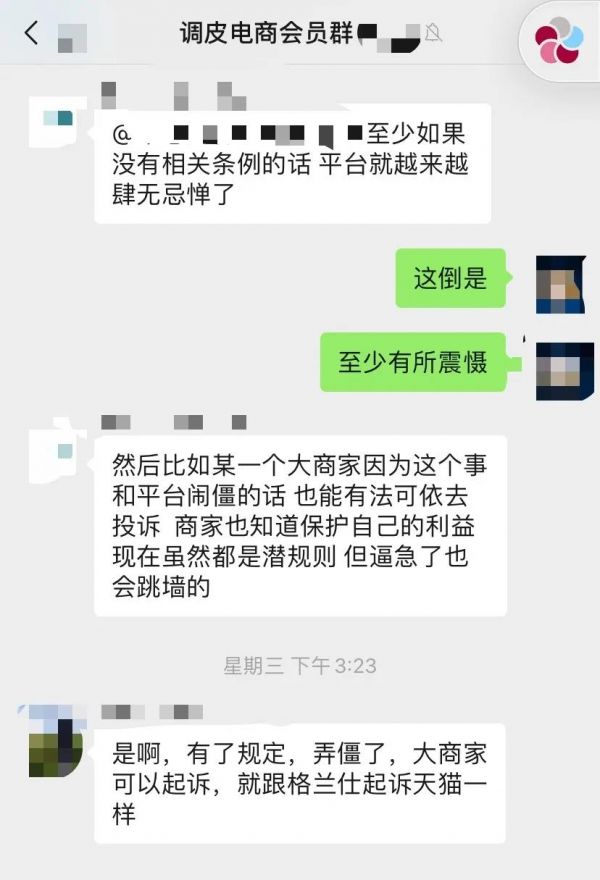Go back using the top-left arrow
The image size is (600, 880).
click(32, 33)
